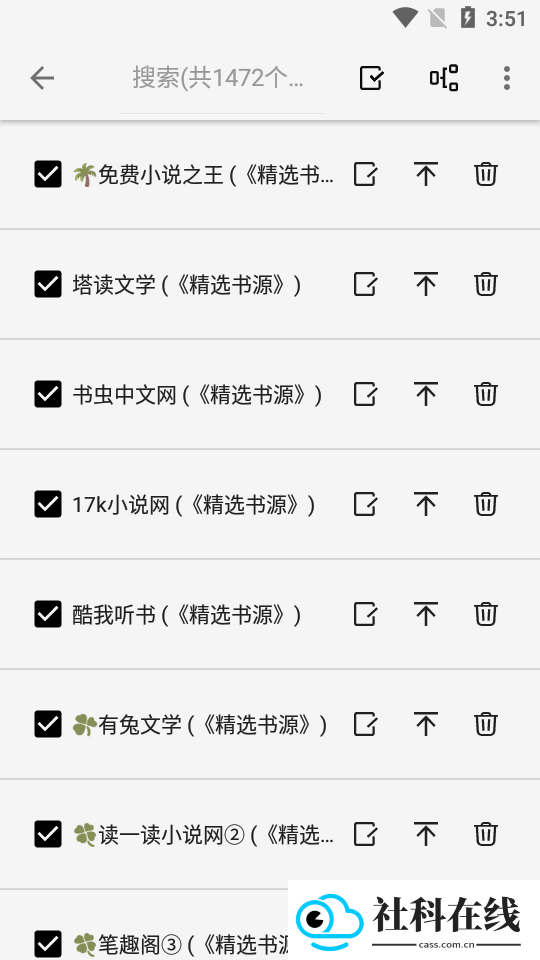This screenshot has width=540, height=960.
Task: Move 免费小说之王 to the top
Action: (x=426, y=174)
